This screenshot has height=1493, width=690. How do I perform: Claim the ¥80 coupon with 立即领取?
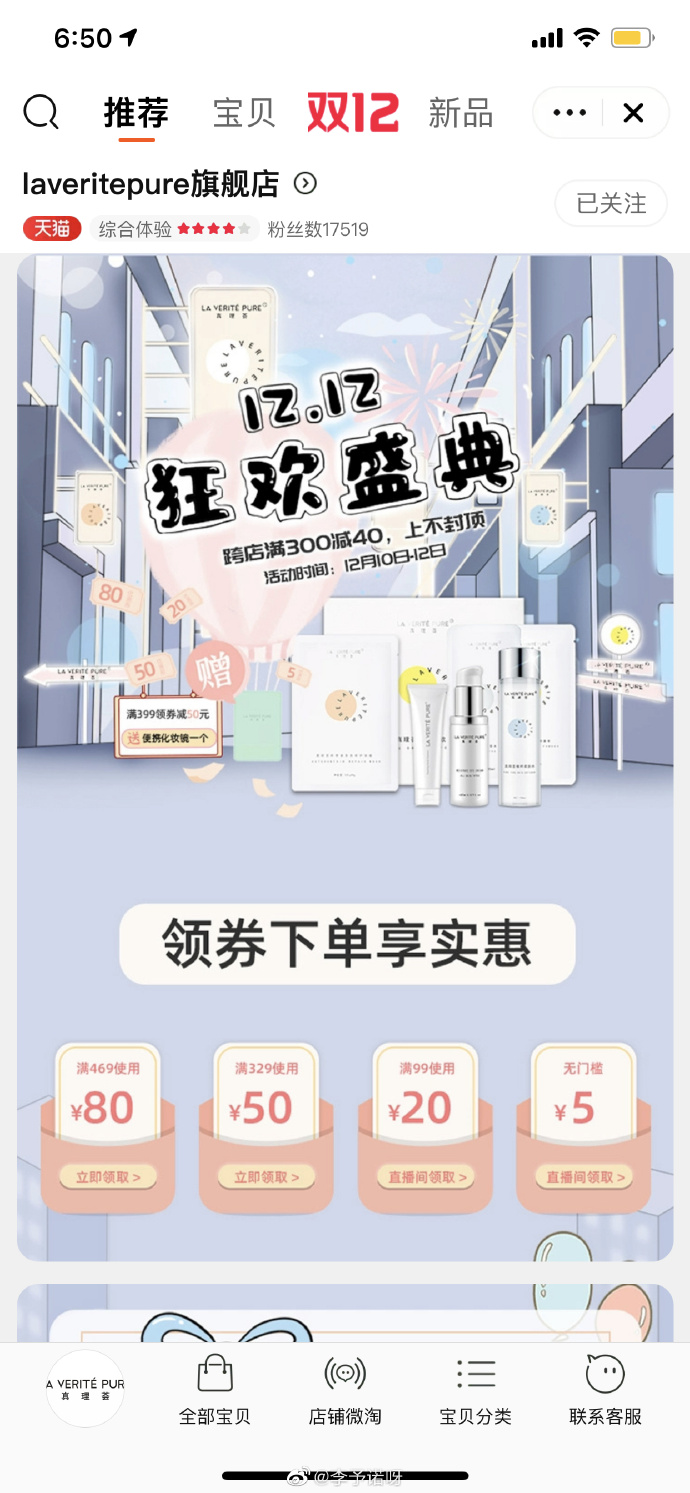click(108, 1177)
